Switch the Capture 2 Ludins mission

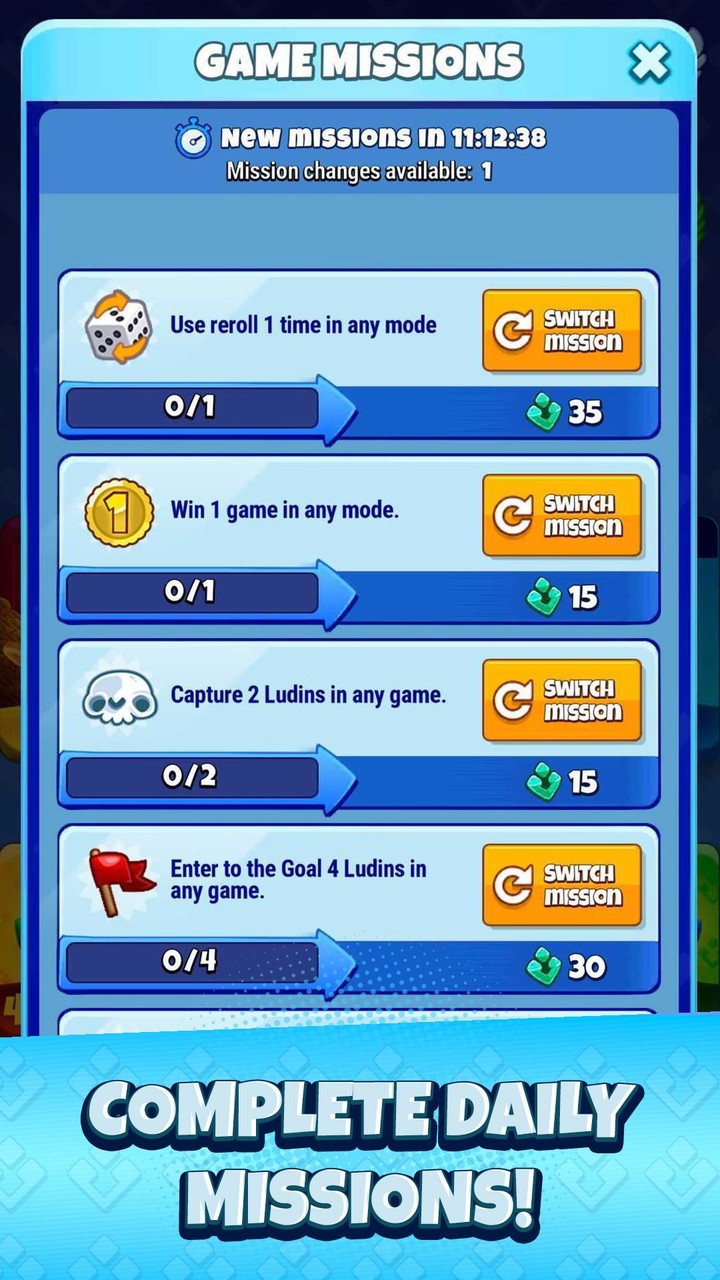coord(562,700)
